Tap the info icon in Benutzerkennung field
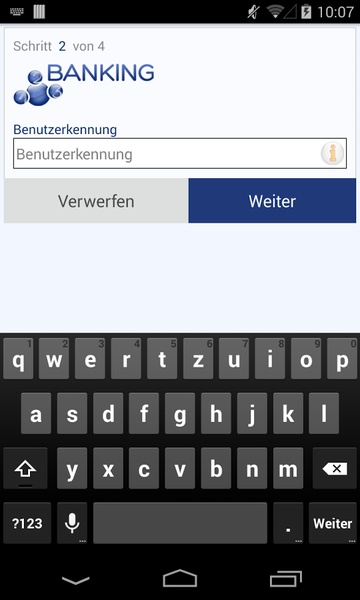This screenshot has width=360, height=600. (332, 154)
